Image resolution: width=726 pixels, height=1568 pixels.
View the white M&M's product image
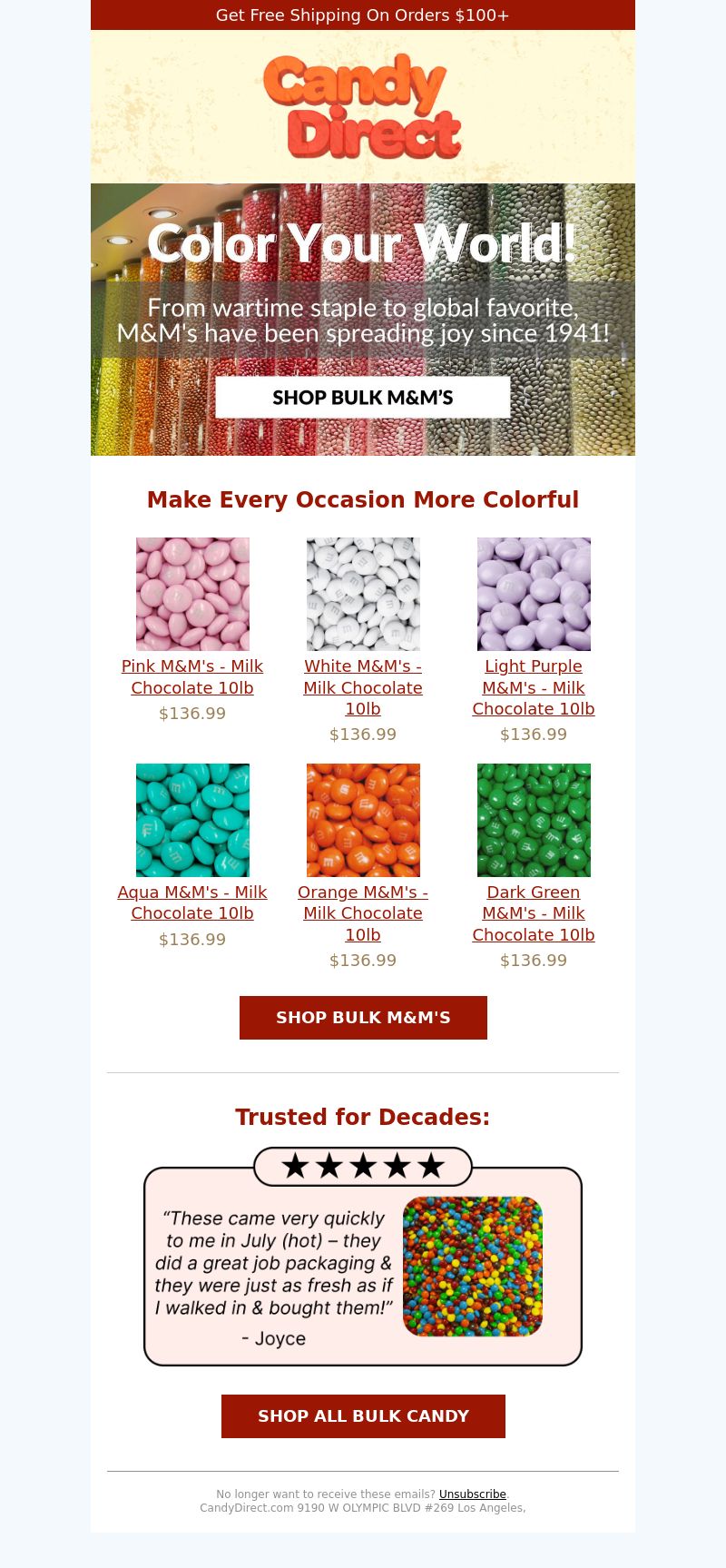[363, 594]
